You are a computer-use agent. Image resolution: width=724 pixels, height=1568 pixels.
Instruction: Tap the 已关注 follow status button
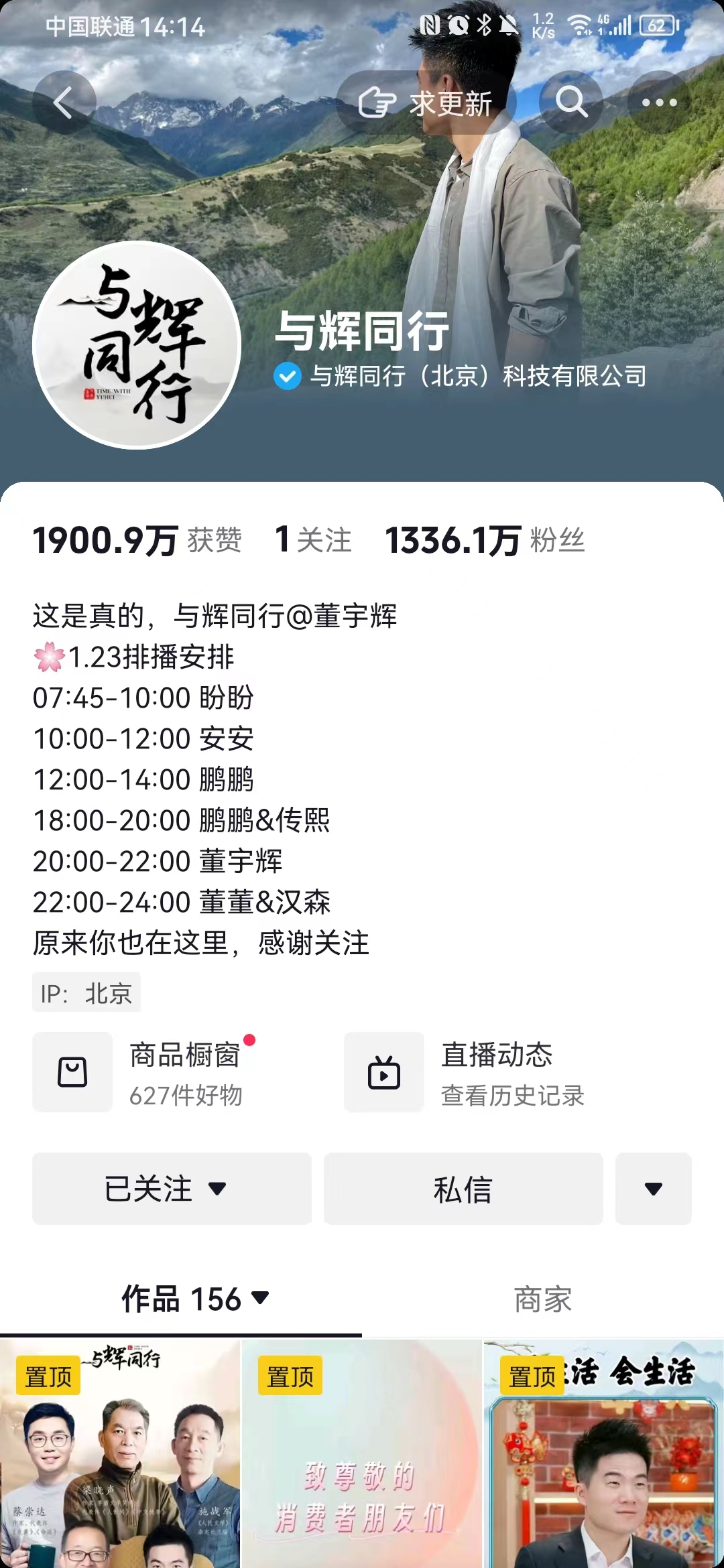click(x=172, y=1189)
